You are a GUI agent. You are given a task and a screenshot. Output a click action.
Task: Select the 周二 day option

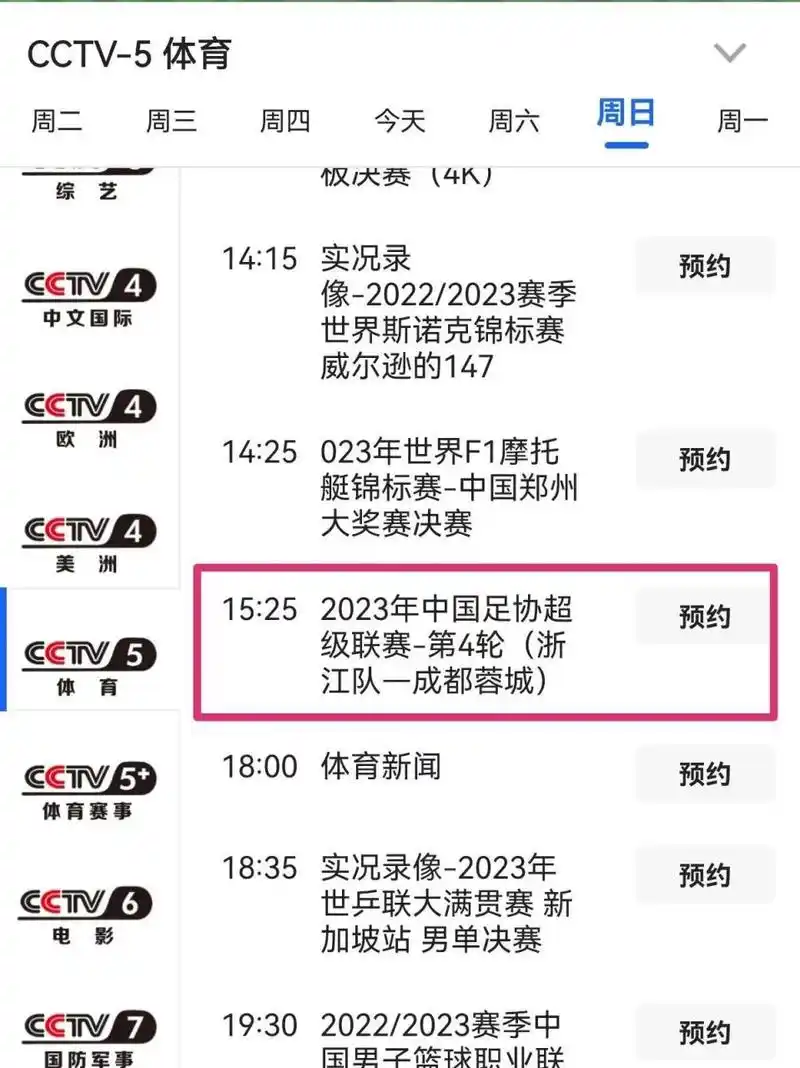point(57,118)
